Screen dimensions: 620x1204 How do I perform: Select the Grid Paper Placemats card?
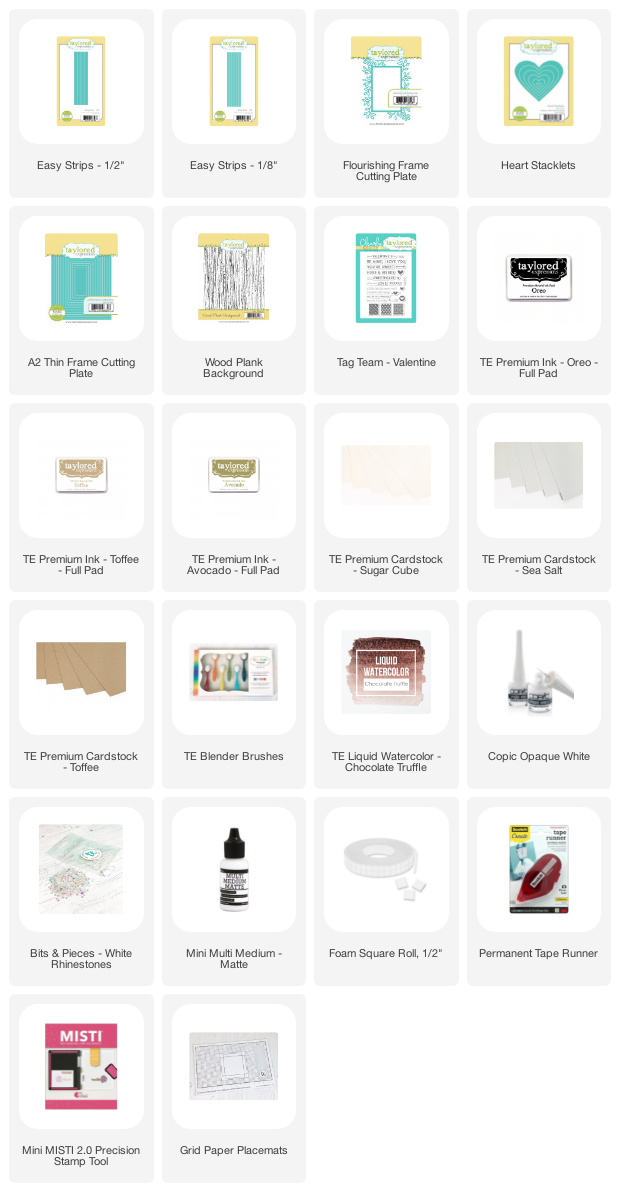tap(233, 1067)
